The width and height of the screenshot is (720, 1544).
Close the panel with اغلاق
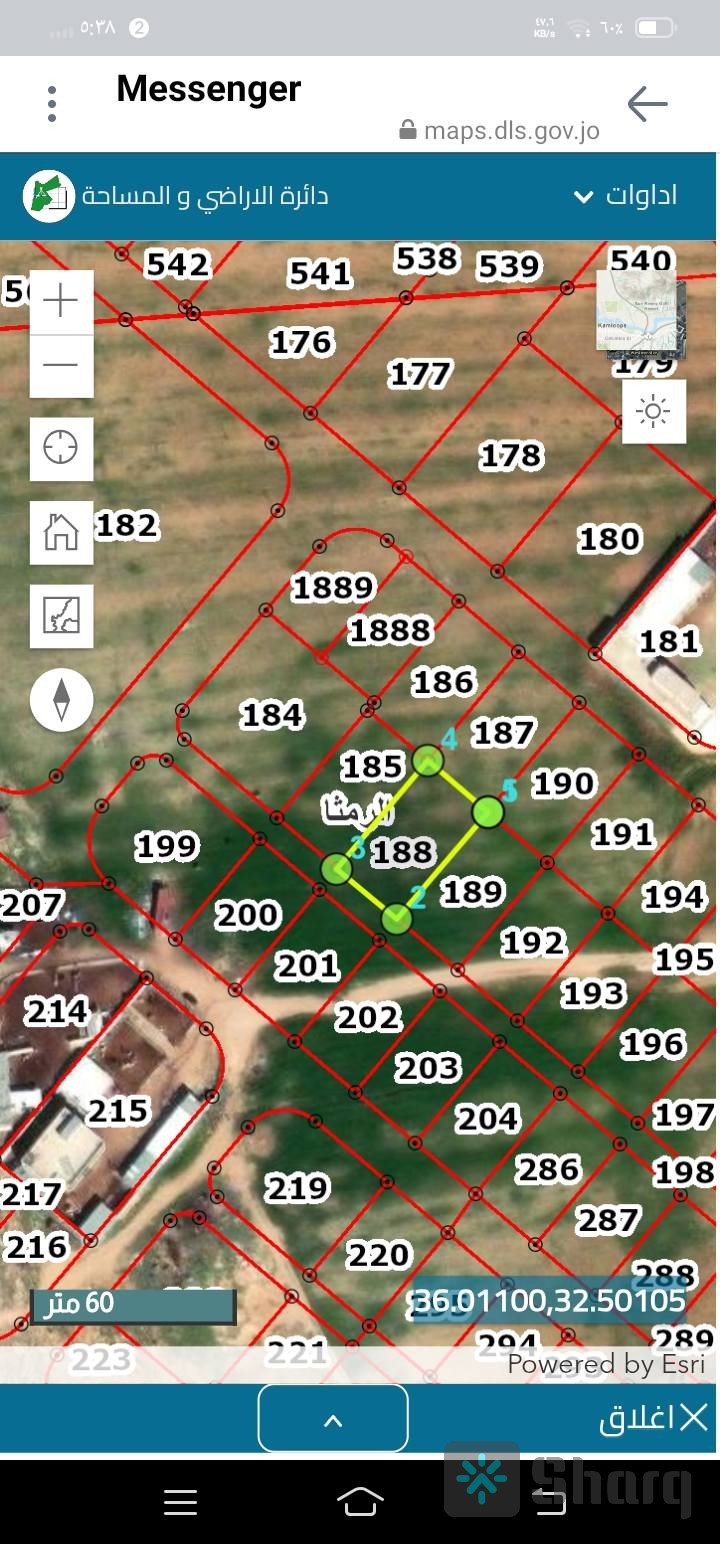pyautogui.click(x=653, y=1417)
